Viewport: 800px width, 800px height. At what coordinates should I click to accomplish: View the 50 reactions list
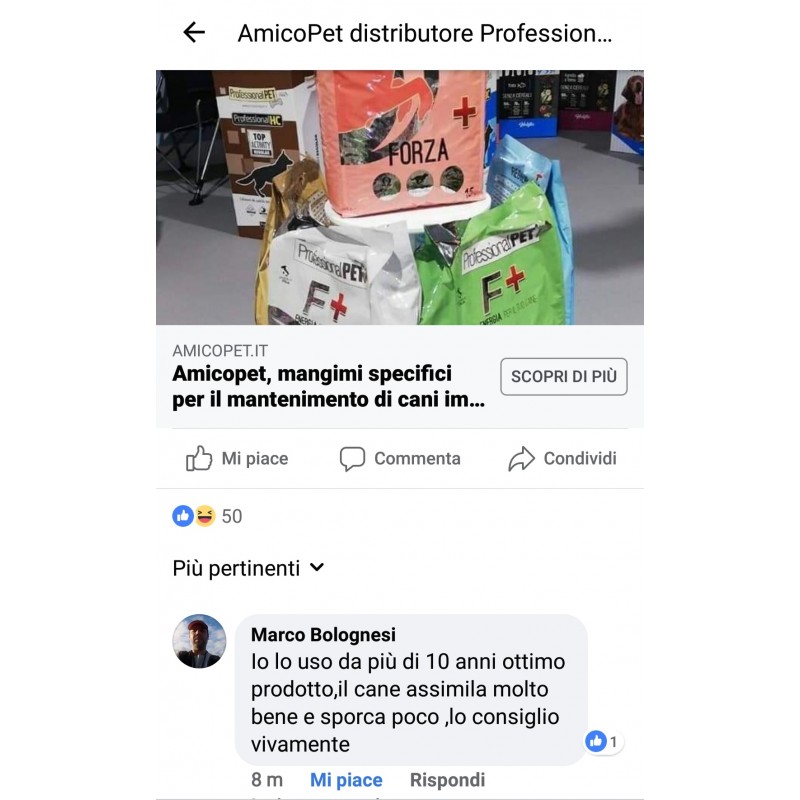coord(208,516)
